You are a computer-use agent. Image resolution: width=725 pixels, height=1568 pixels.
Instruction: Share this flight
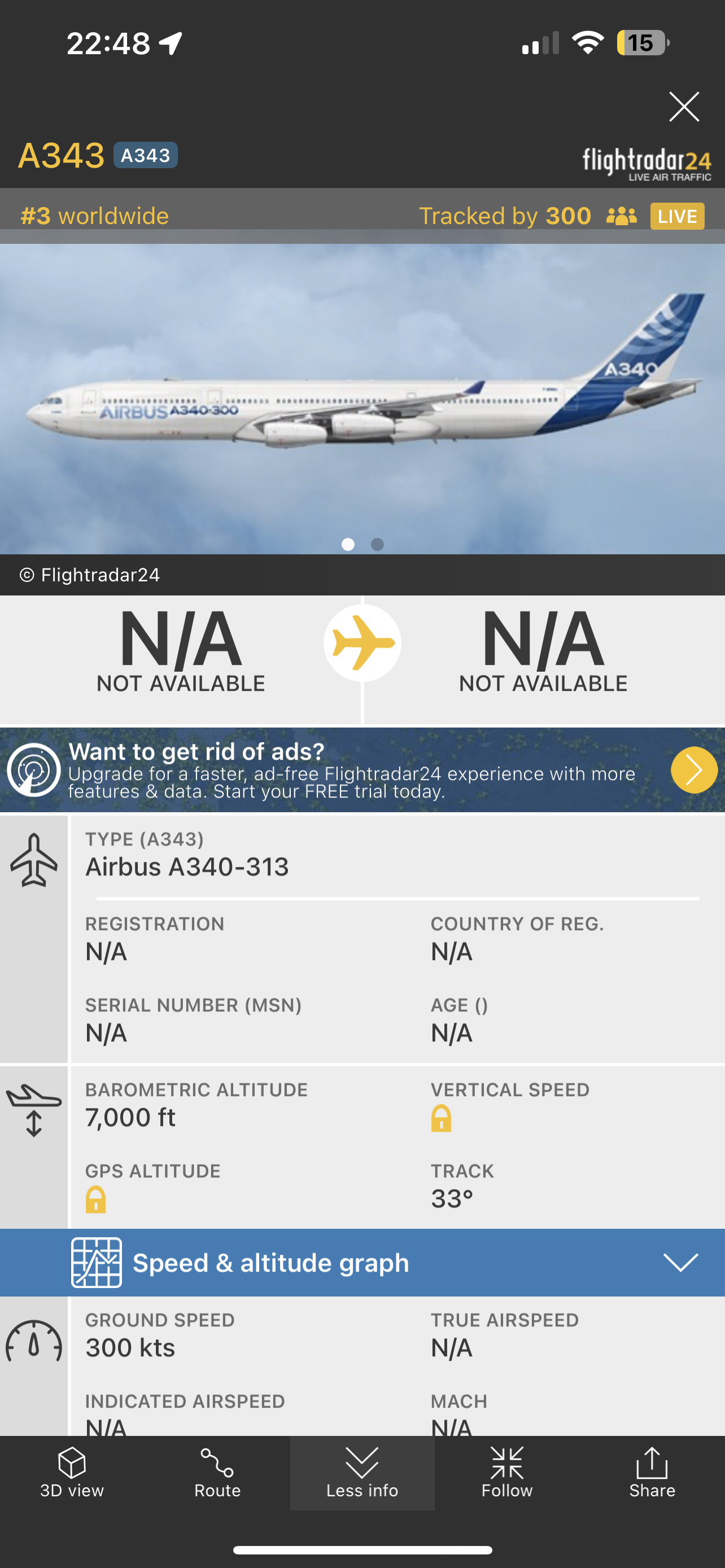click(x=652, y=1473)
